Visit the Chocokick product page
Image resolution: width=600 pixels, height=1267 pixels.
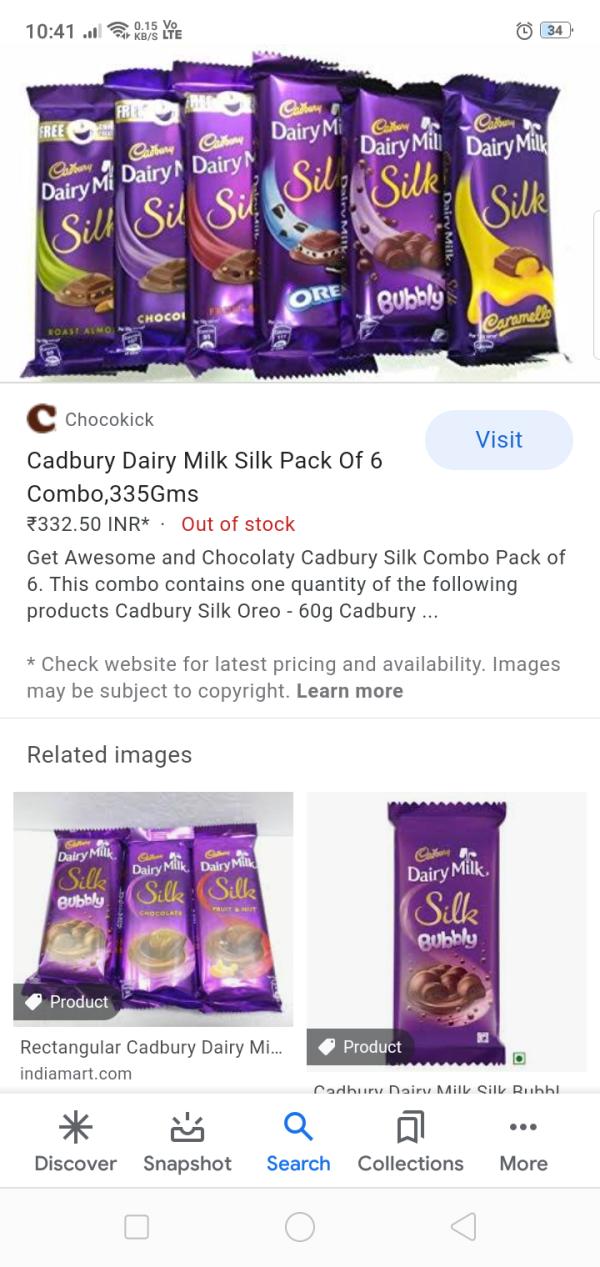[x=498, y=440]
